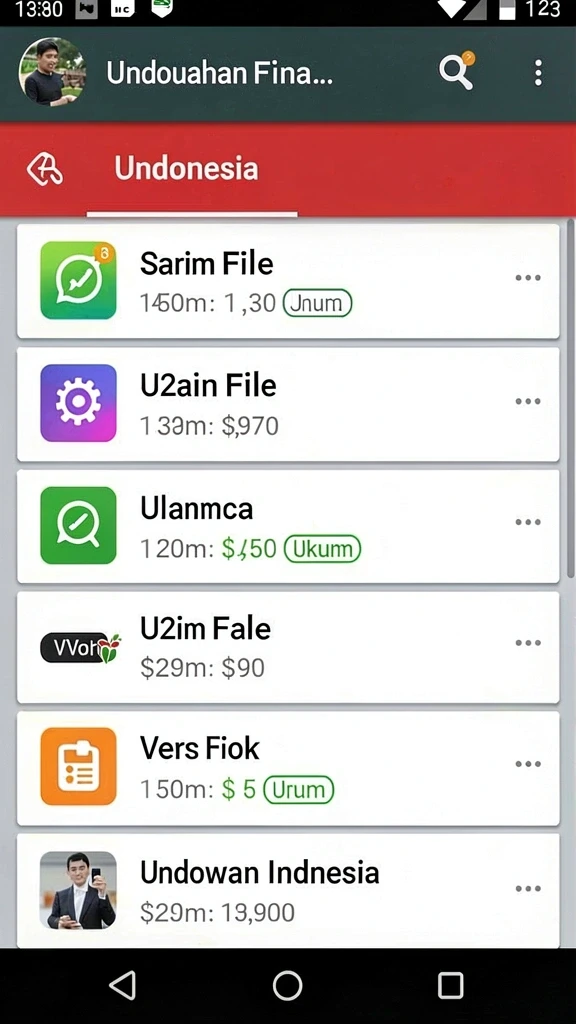576x1024 pixels.
Task: Open the U2ain File entry
Action: [288, 404]
